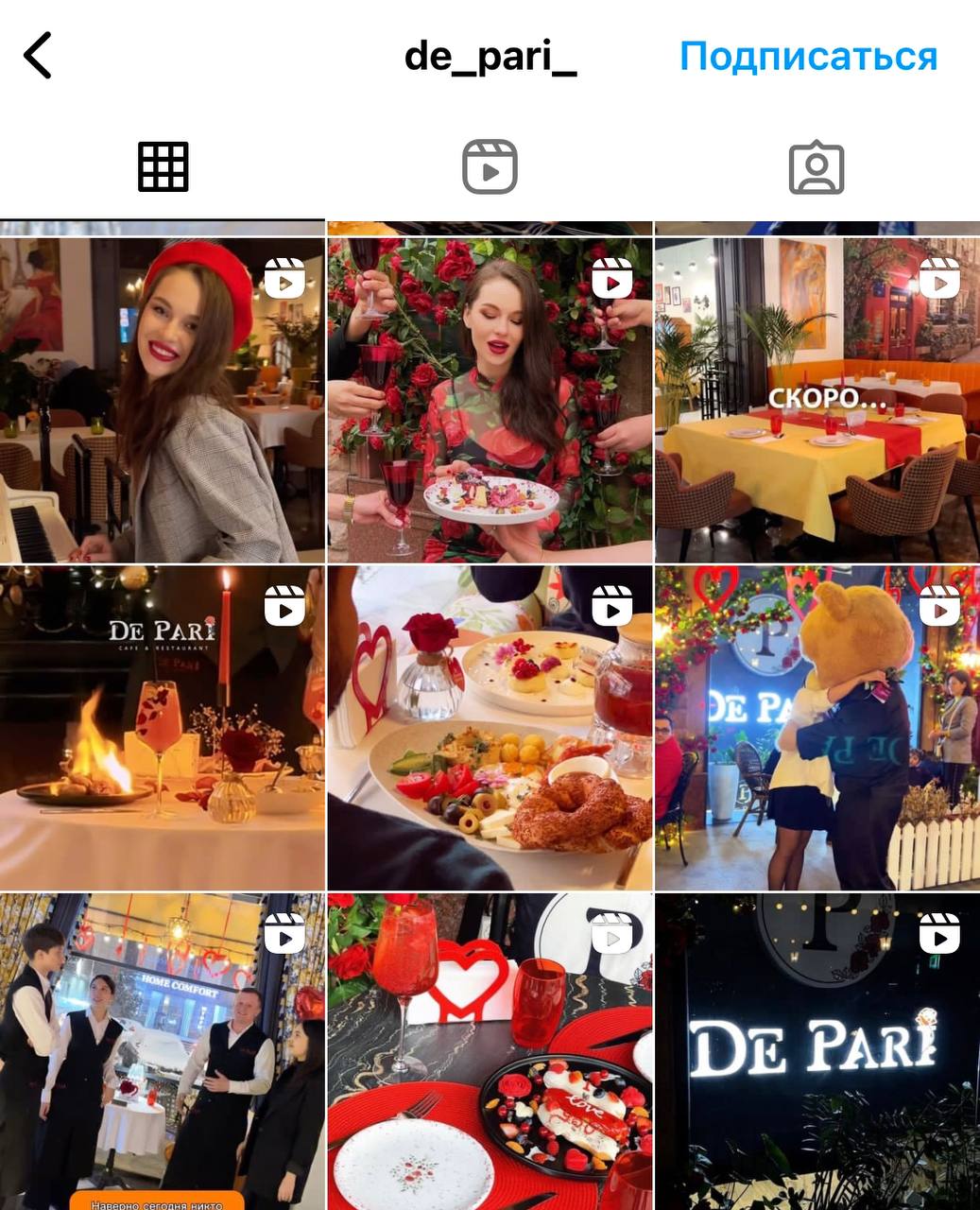This screenshot has height=1210, width=980.
Task: Open reel of waiters in black aprons
Action: [162, 1051]
